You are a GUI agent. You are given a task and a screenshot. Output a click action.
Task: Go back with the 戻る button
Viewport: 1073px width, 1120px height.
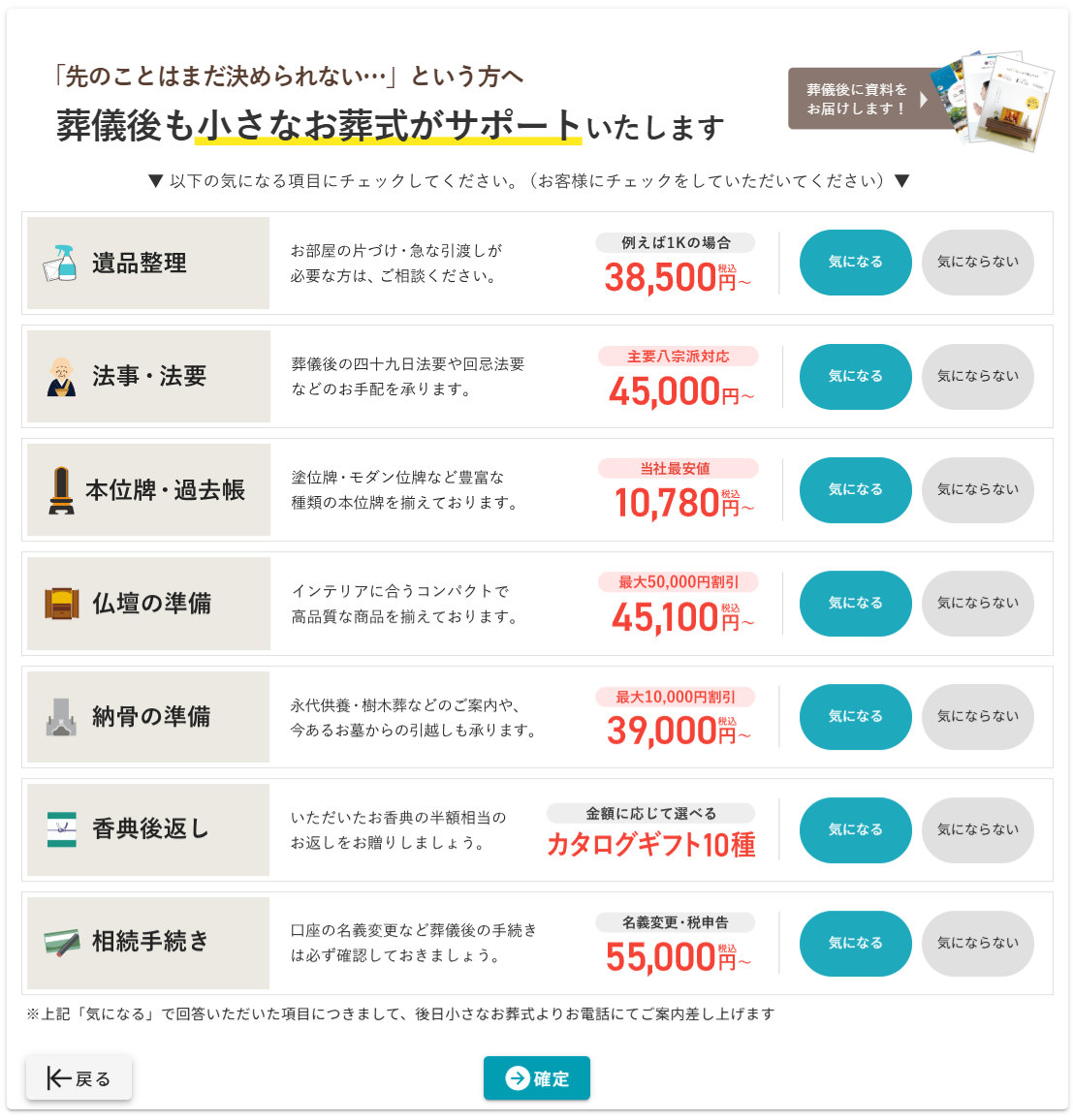79,1078
